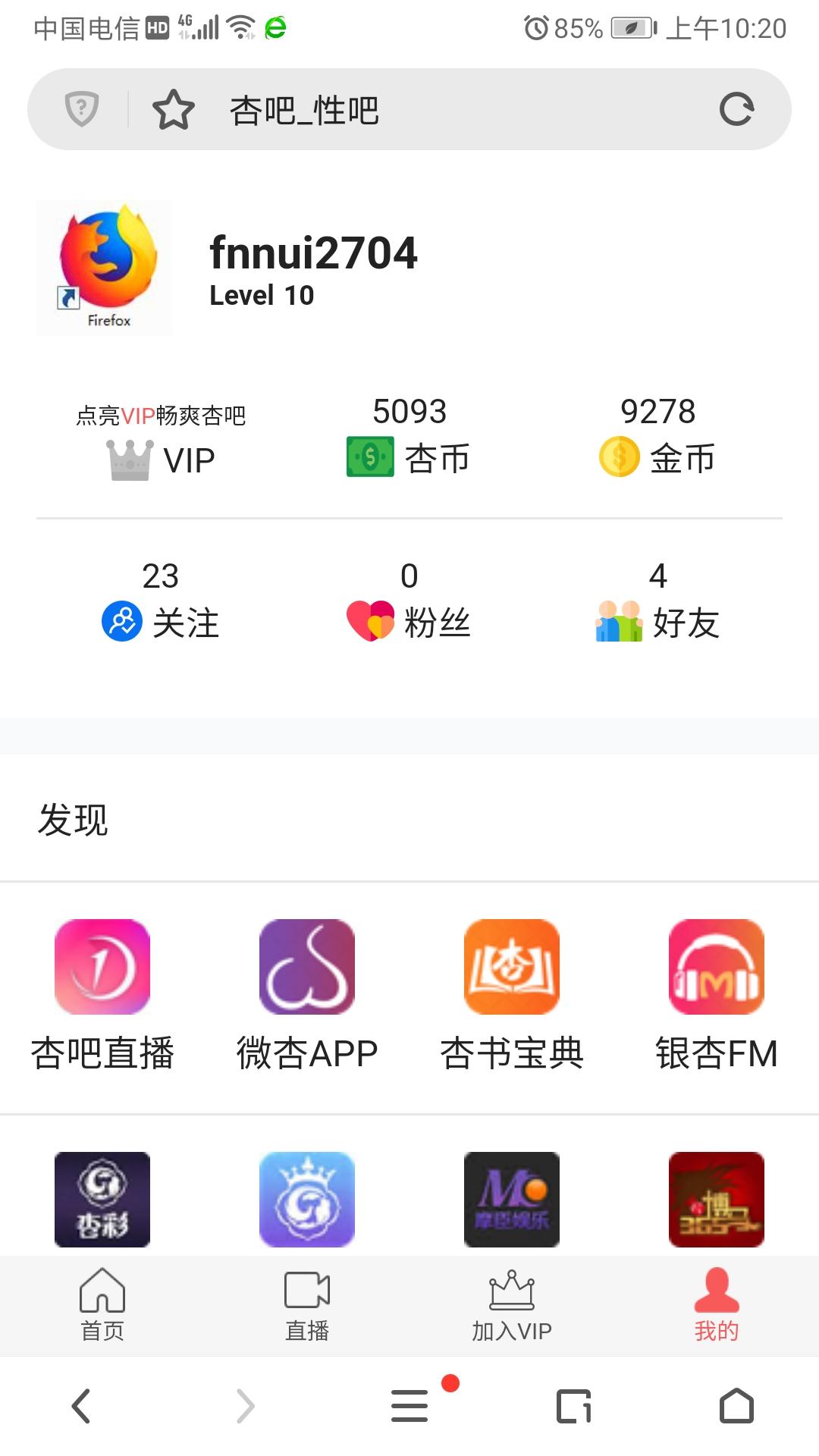This screenshot has width=819, height=1456.
Task: Bookmark this page with the star icon
Action: (174, 110)
